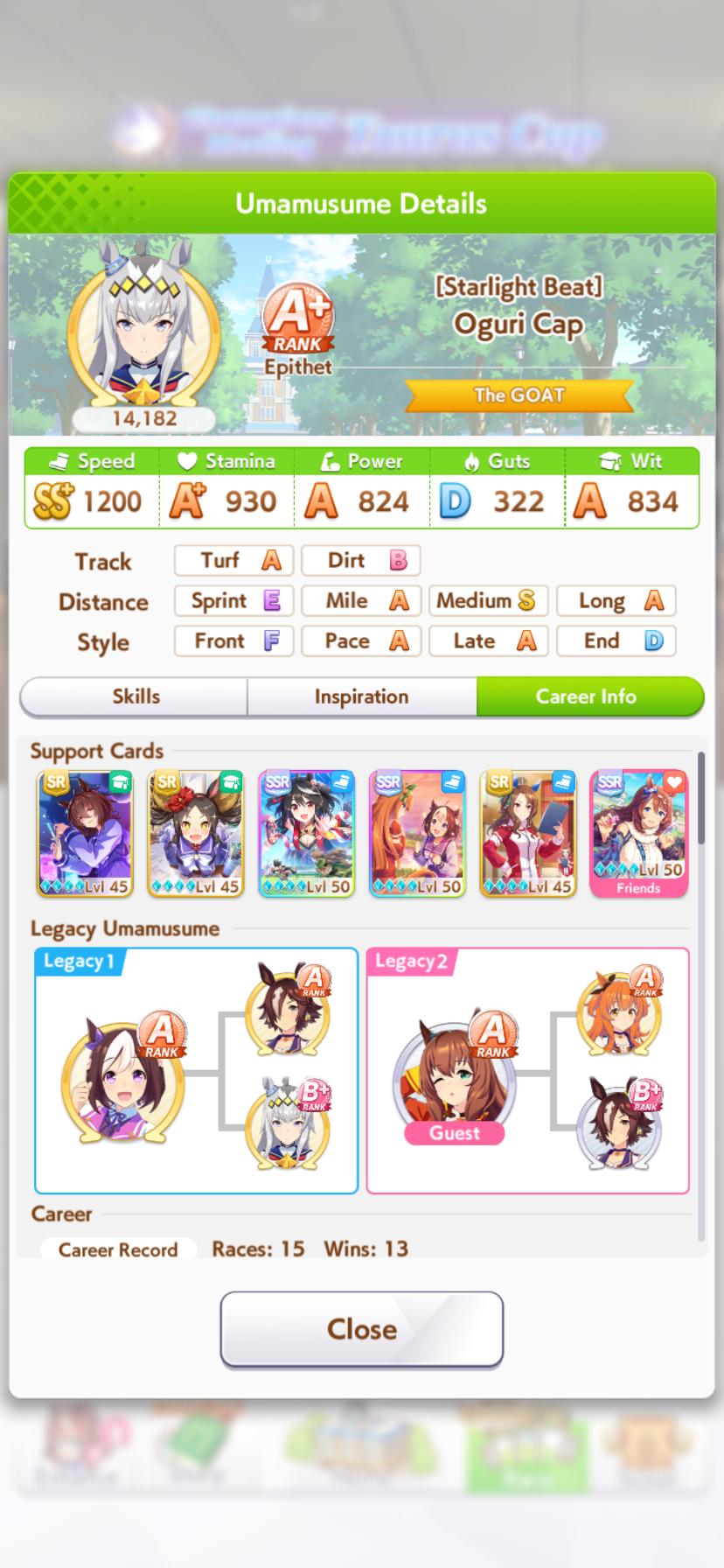This screenshot has height=1568, width=724.
Task: Open the Friends SSR support card
Action: click(638, 832)
